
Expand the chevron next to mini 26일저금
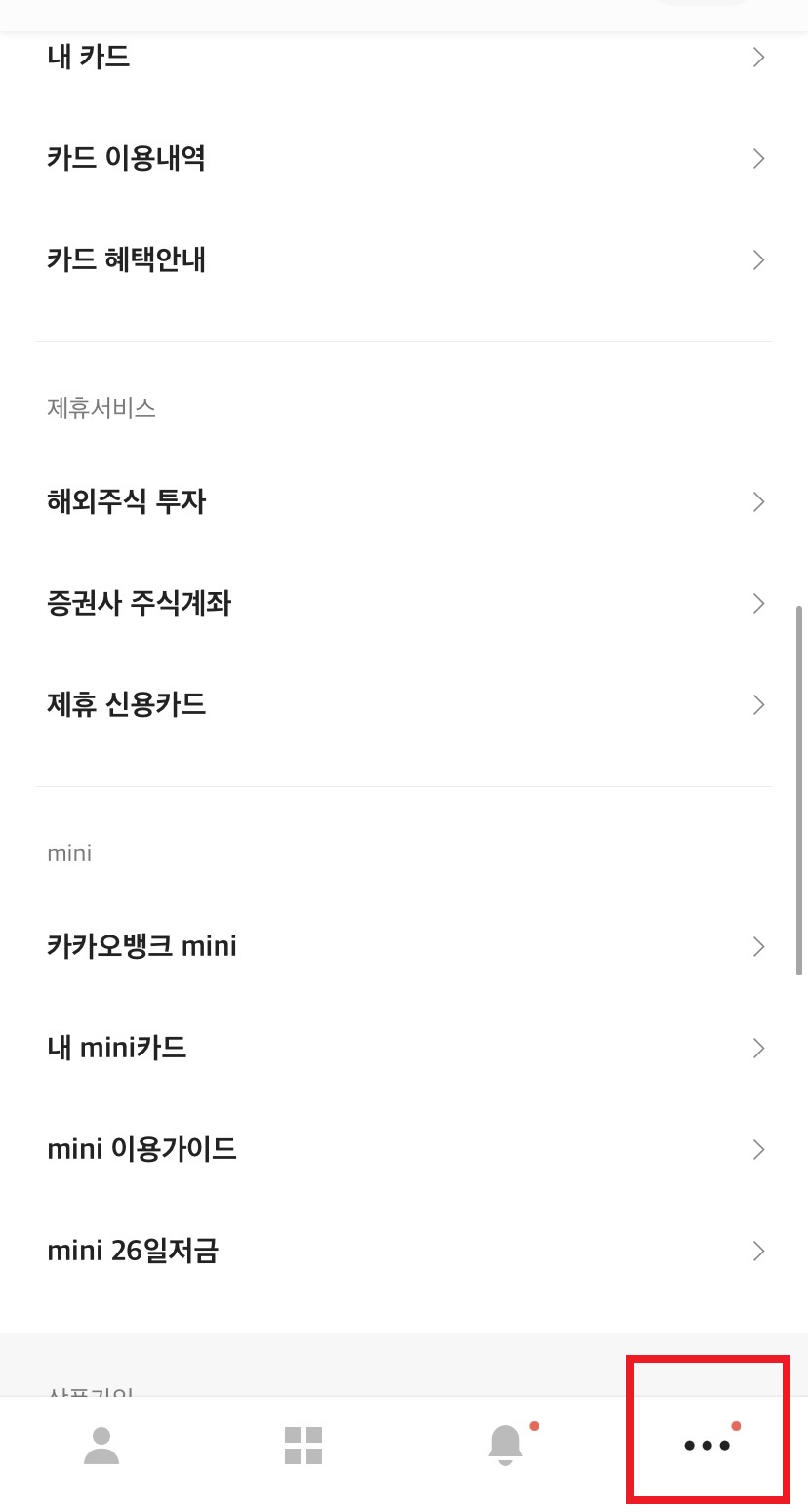[x=758, y=1251]
